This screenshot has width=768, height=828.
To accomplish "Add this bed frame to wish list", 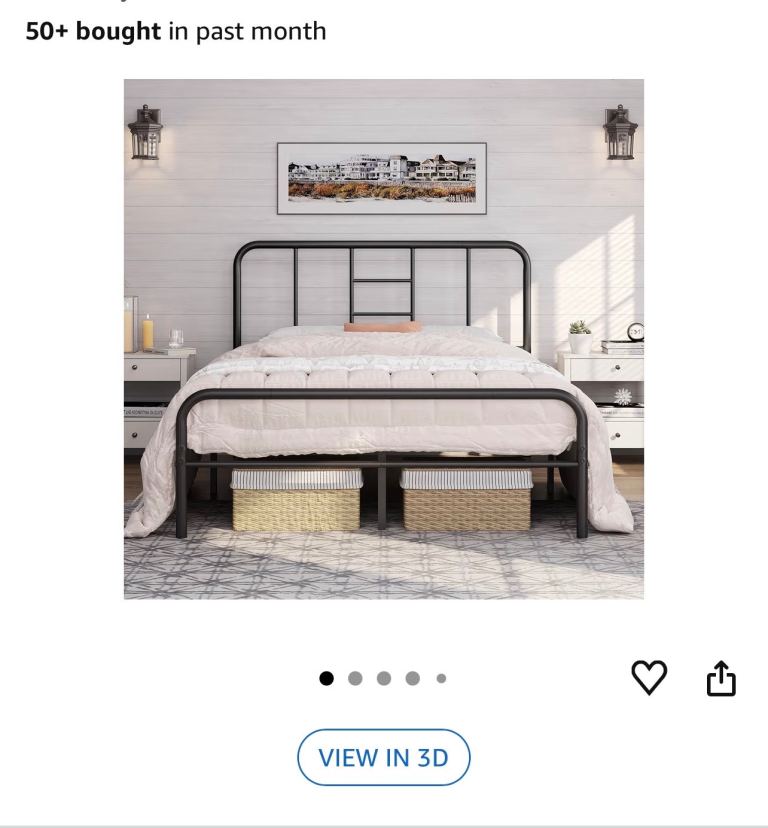I will pos(649,678).
